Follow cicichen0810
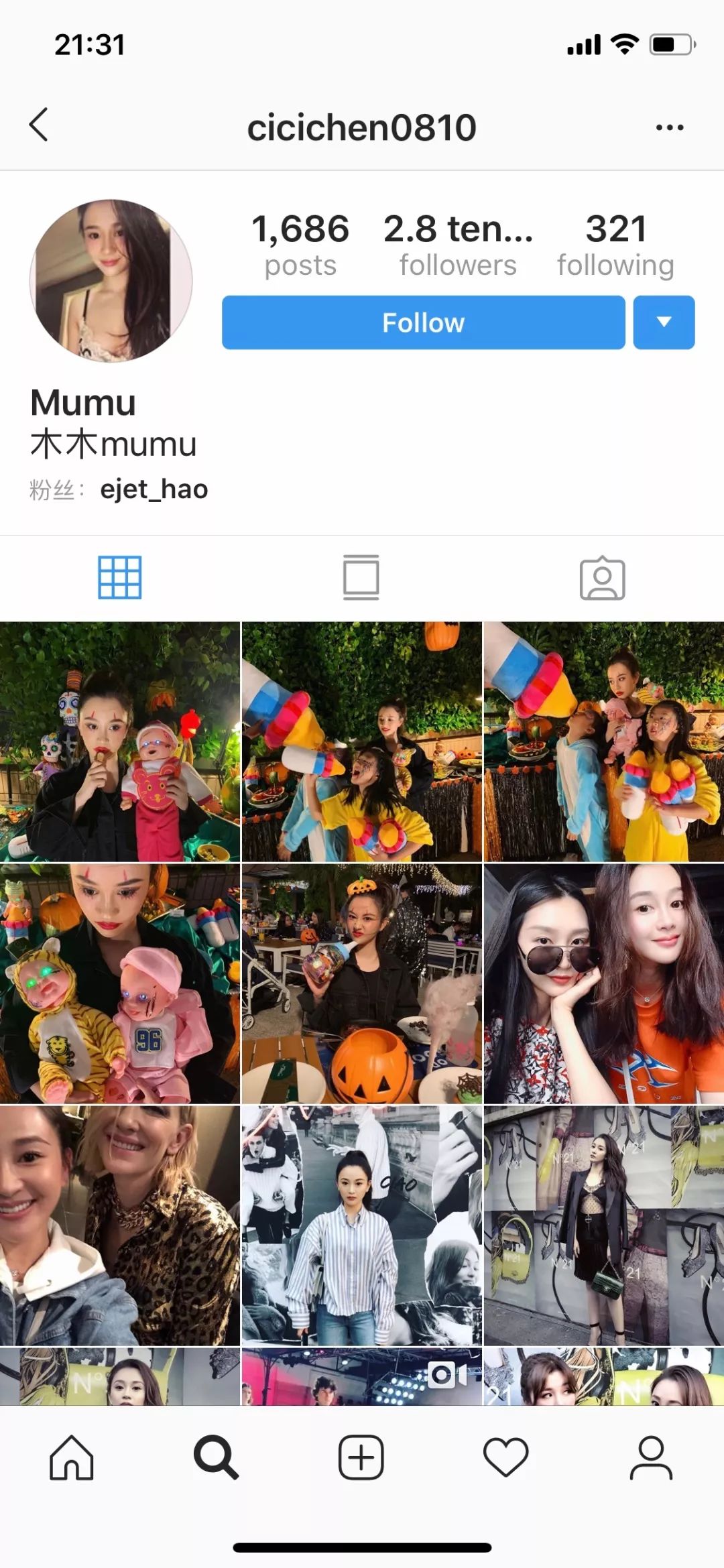The image size is (724, 1568). click(423, 322)
